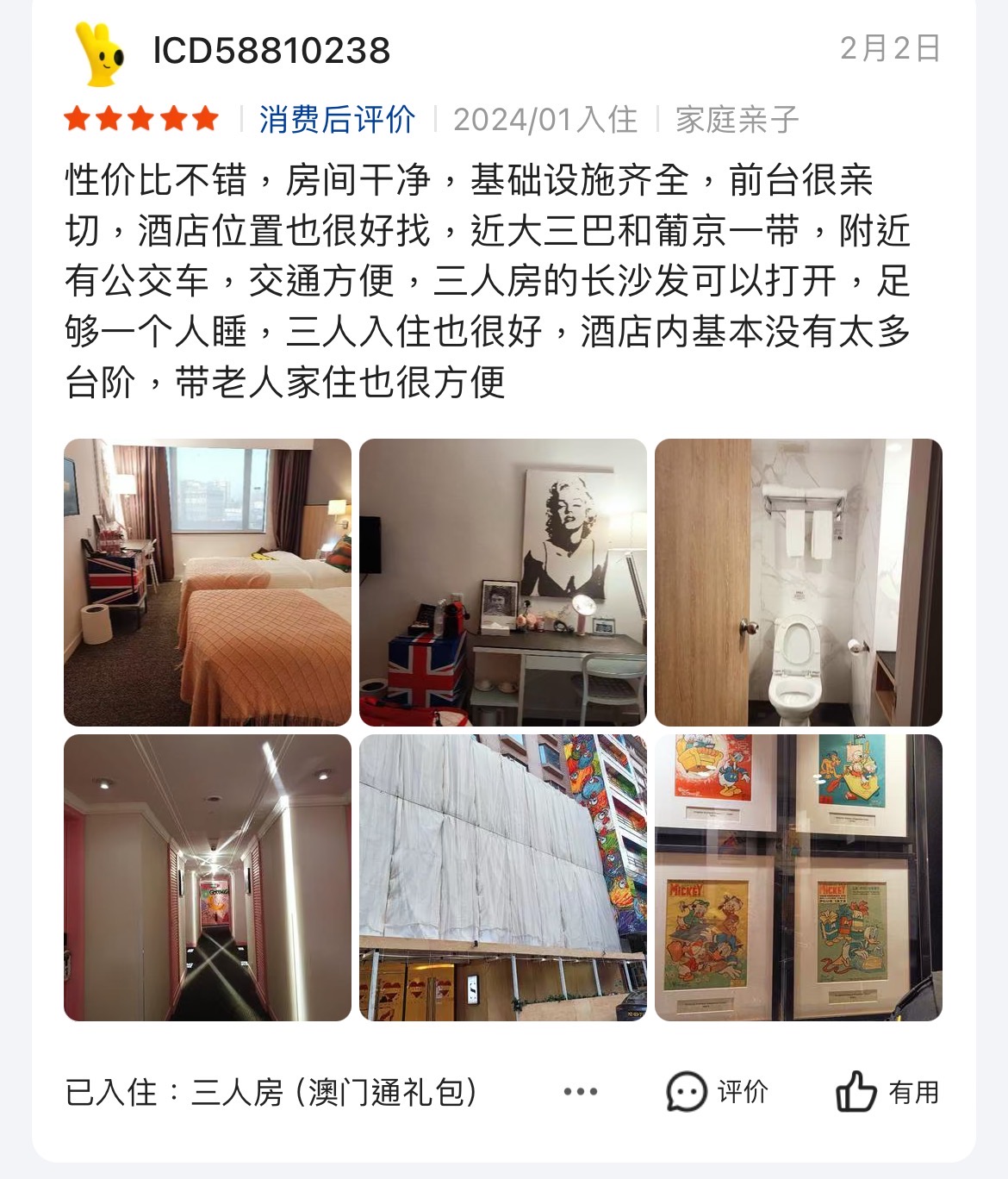The width and height of the screenshot is (1008, 1179).
Task: Mark this review as 有用
Action: (x=888, y=1092)
